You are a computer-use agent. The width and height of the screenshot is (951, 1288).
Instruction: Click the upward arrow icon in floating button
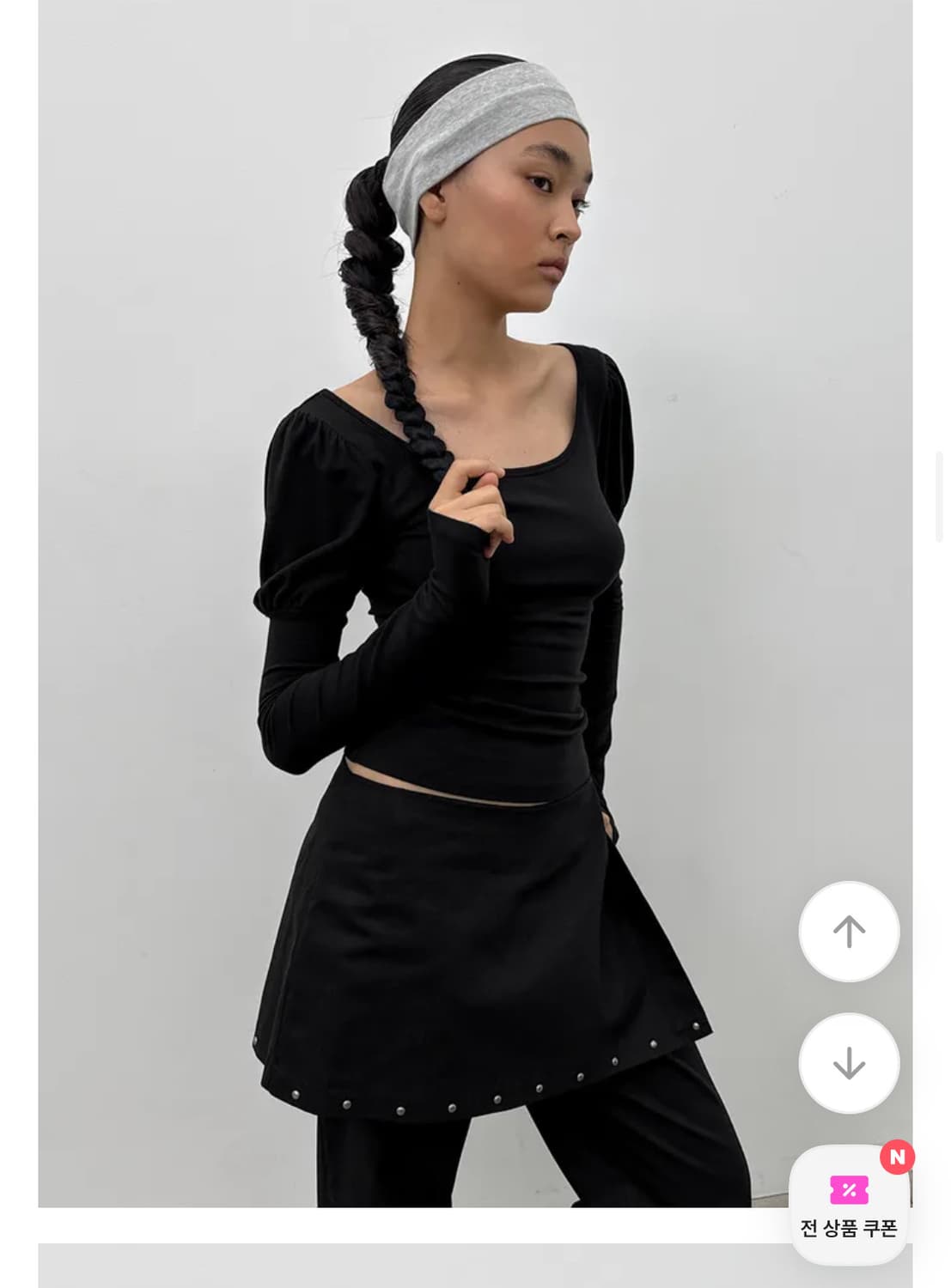(849, 930)
